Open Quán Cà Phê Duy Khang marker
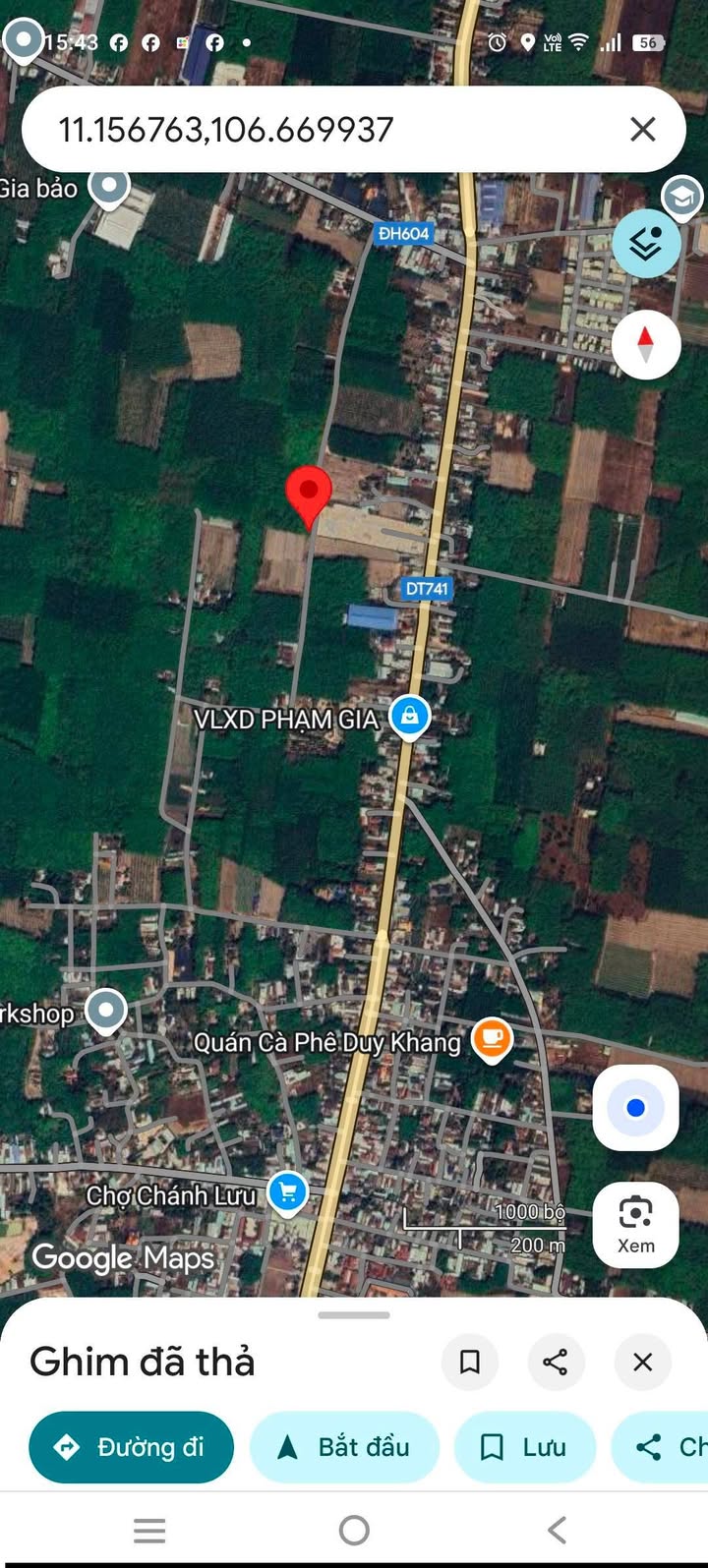 coord(492,1038)
